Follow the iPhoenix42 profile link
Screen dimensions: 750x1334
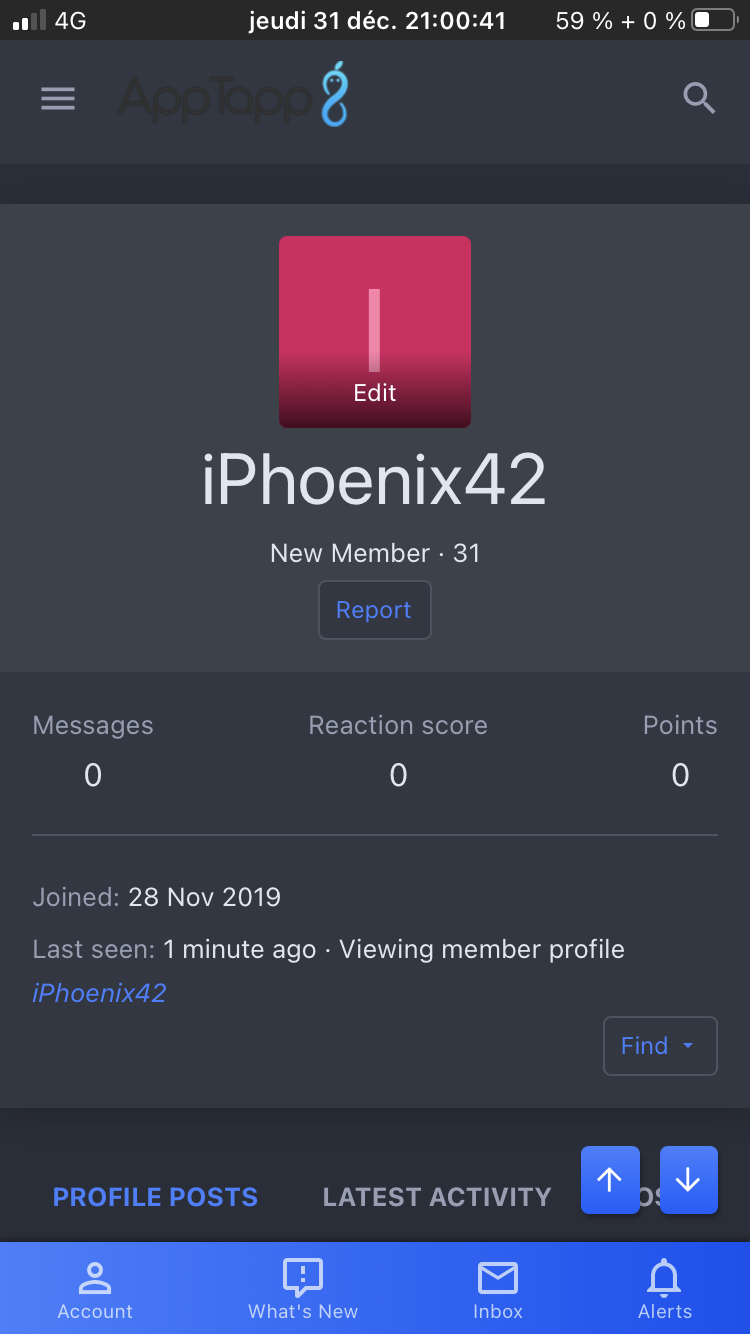tap(98, 993)
